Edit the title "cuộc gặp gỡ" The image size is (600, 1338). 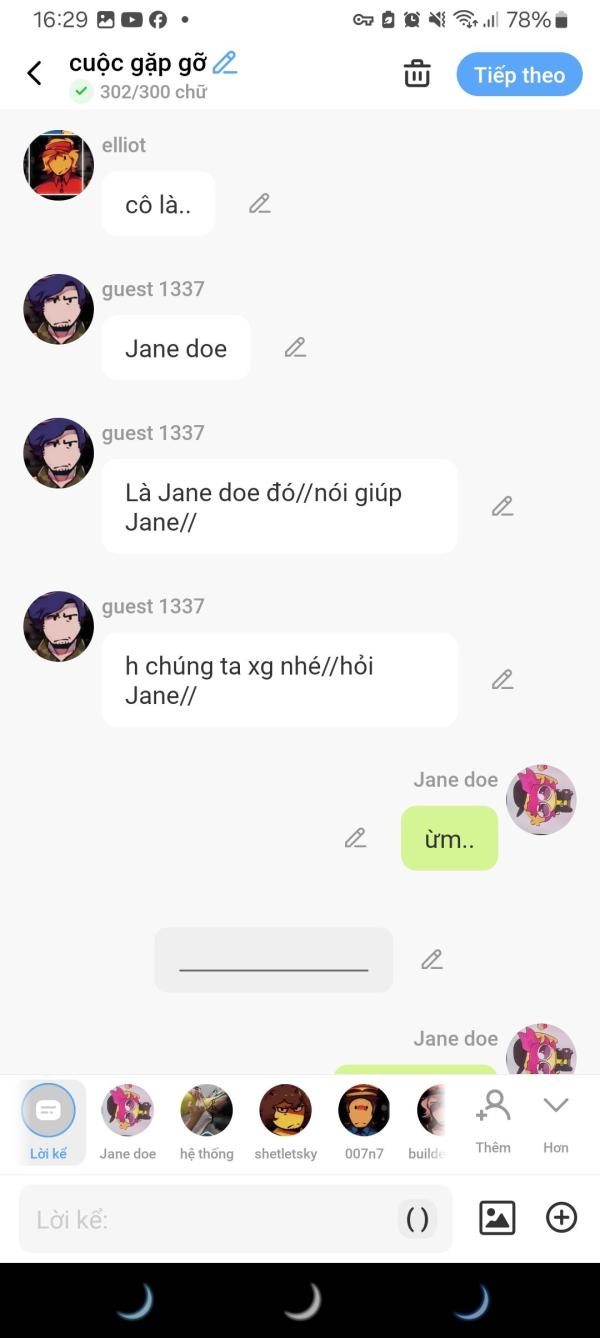point(225,63)
